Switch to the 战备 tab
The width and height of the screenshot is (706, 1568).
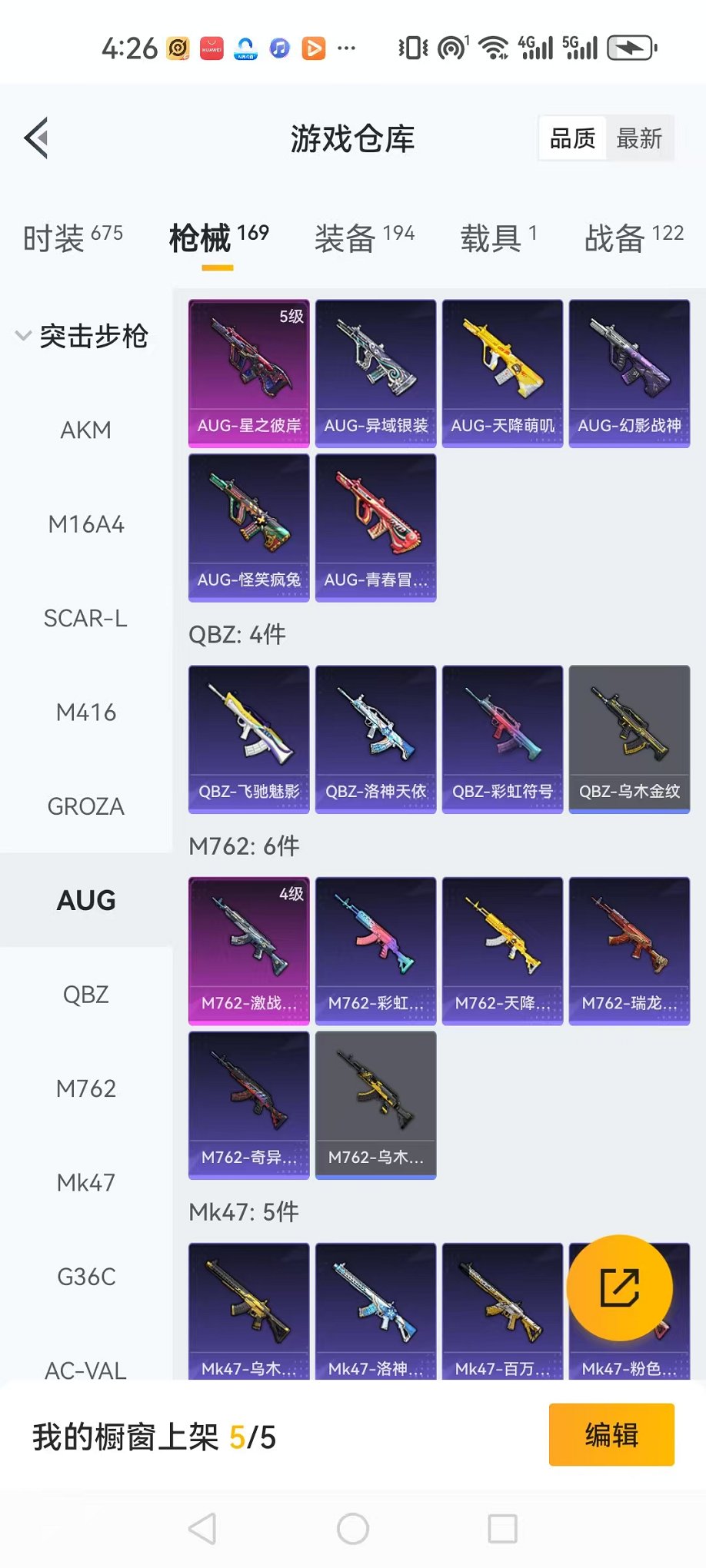tap(633, 238)
